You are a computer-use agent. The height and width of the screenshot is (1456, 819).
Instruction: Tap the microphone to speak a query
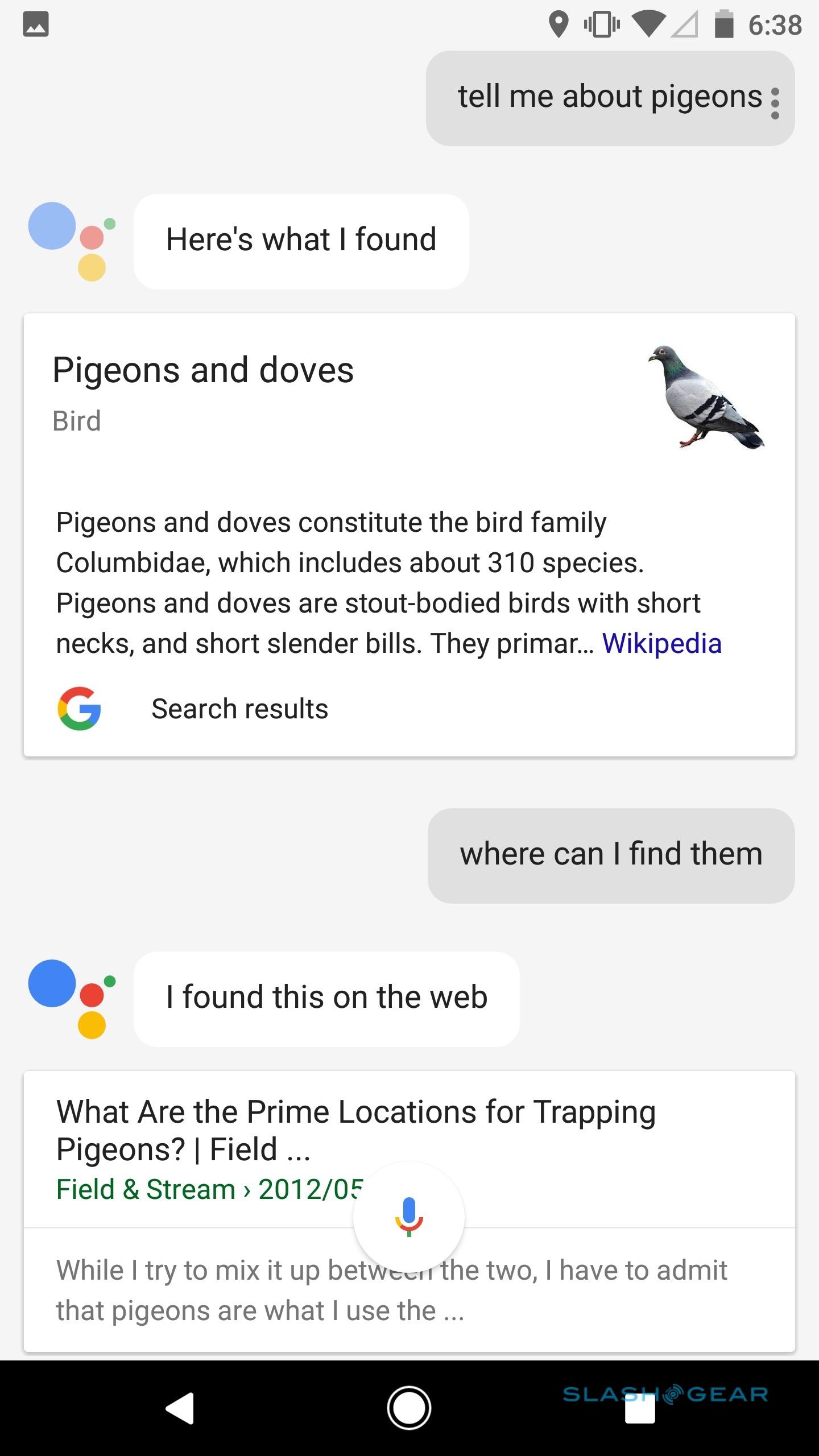coord(409,1217)
